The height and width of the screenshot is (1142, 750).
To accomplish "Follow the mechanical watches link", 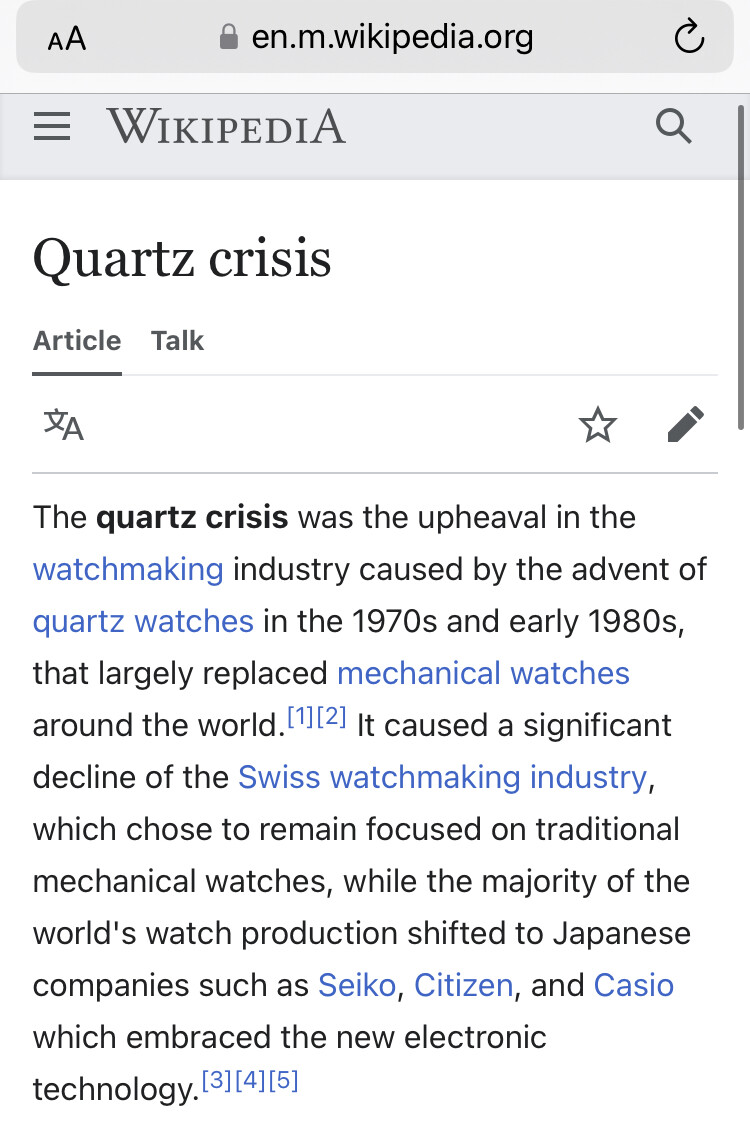I will point(483,673).
